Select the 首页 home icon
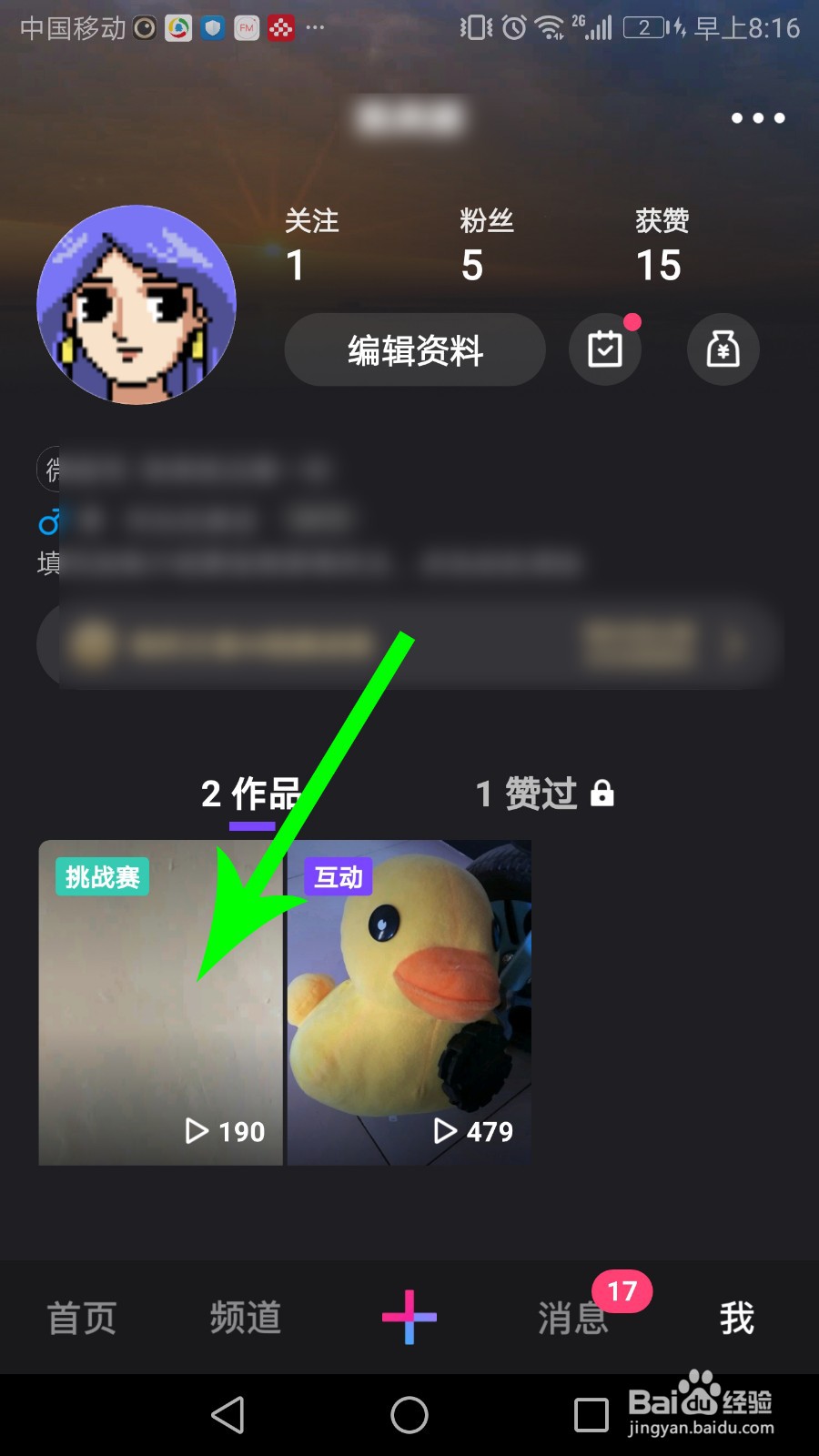The image size is (819, 1456). (80, 1317)
